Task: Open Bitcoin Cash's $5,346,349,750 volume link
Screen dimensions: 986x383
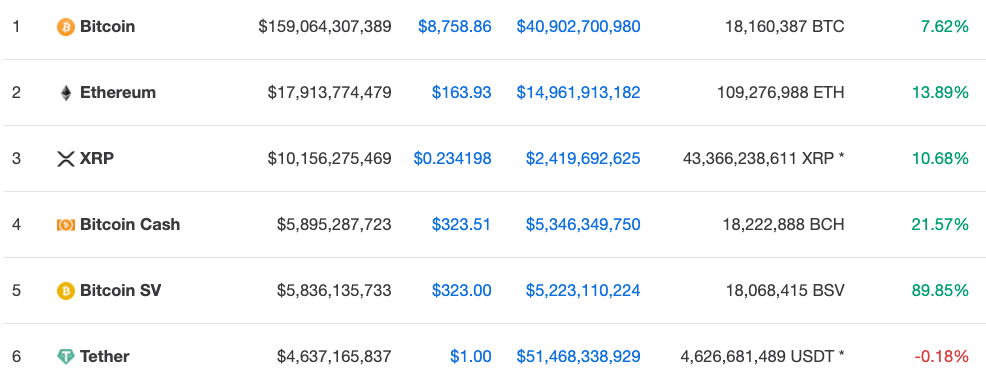Action: [x=583, y=225]
